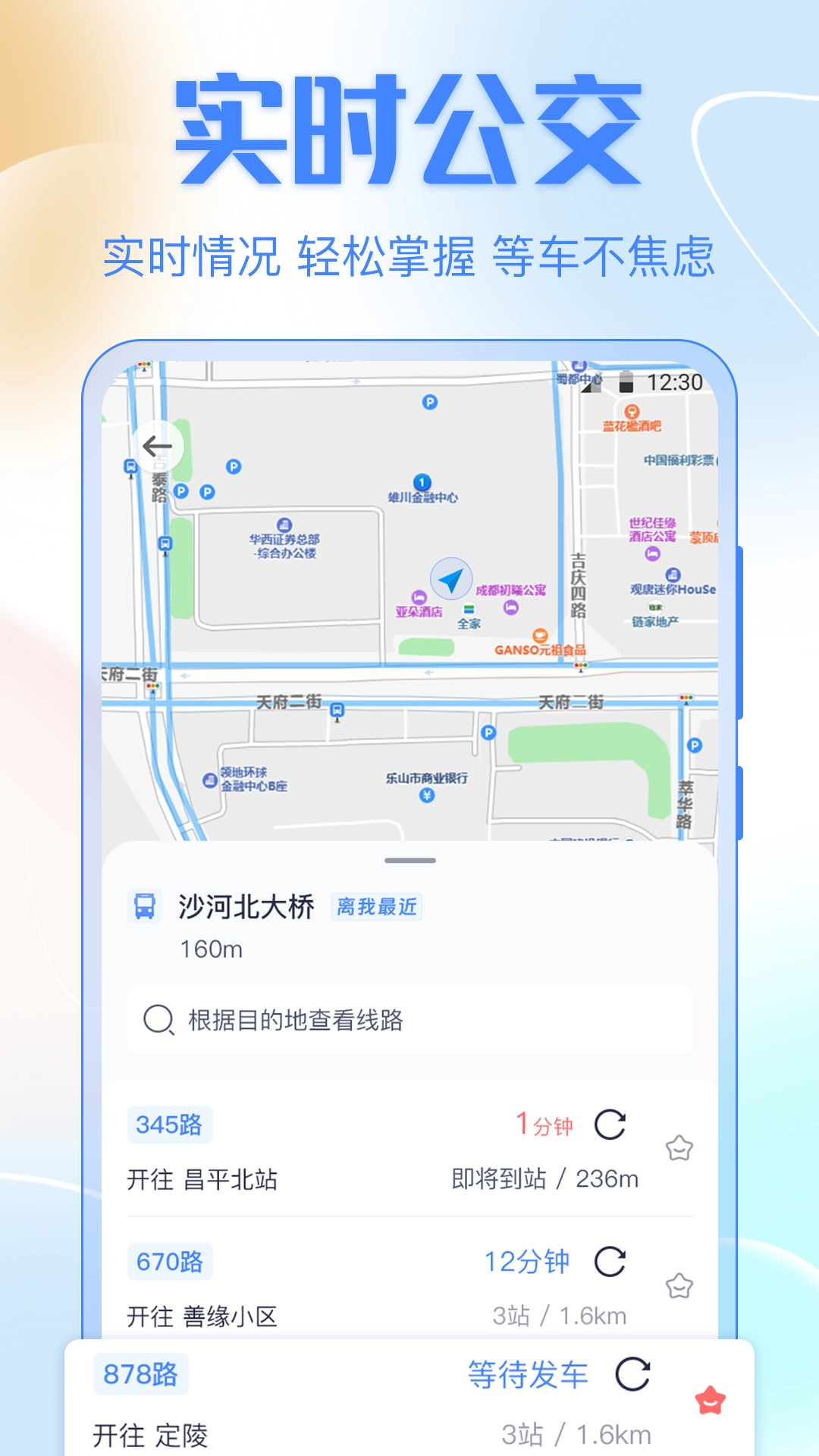The image size is (819, 1456).
Task: Tap the bus stop icon beside 沙河北大桥
Action: click(146, 906)
